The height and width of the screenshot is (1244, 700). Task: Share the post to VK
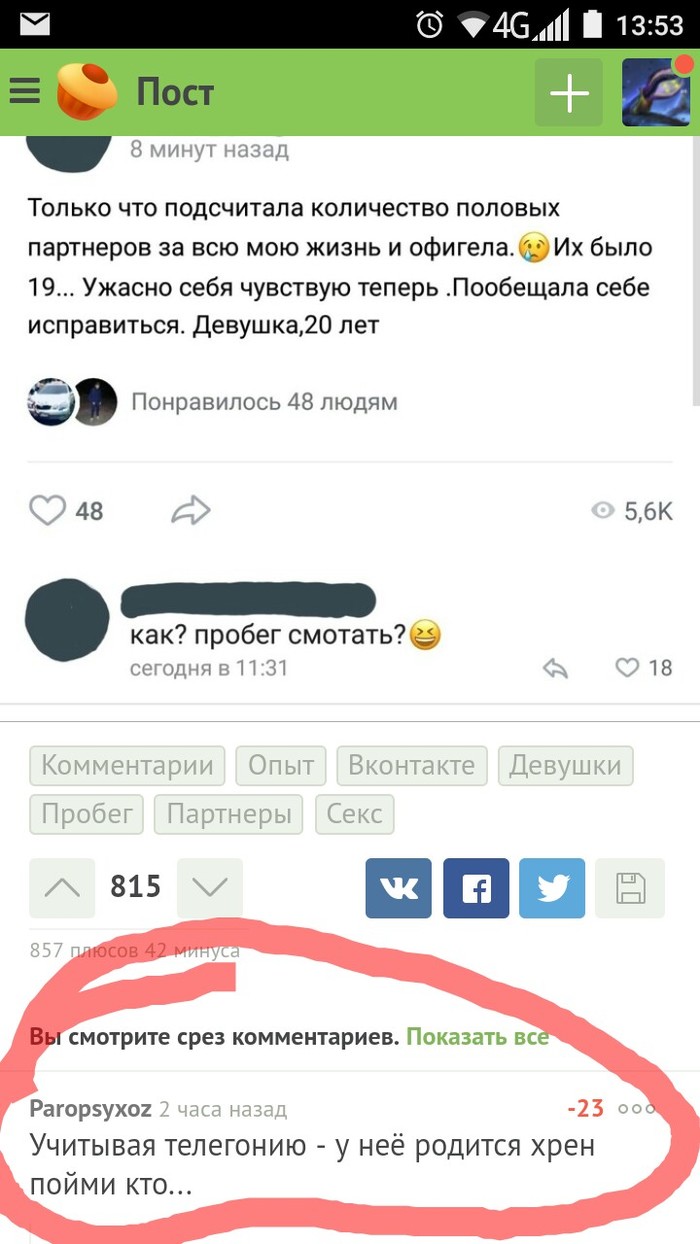(x=398, y=888)
